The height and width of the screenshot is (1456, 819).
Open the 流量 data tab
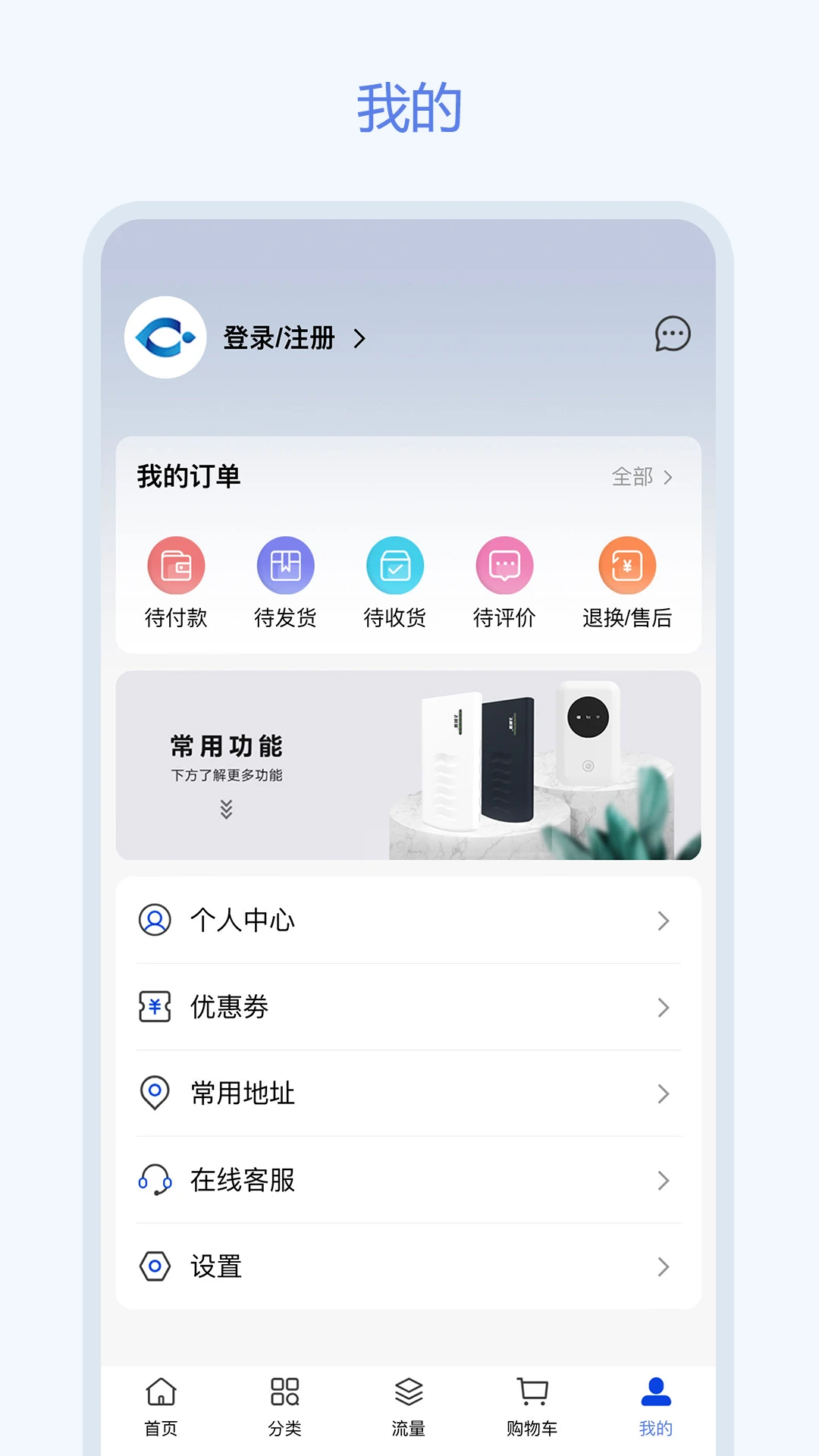coord(409,1407)
